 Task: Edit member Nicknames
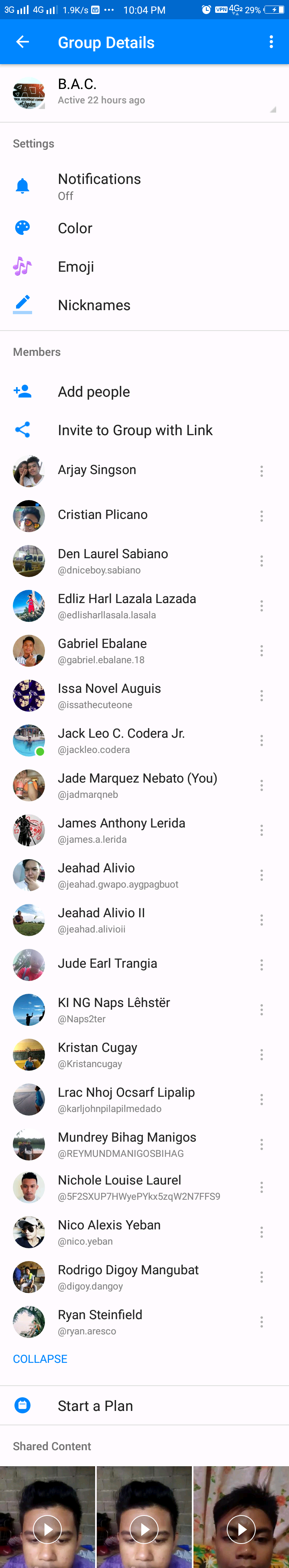(x=94, y=305)
